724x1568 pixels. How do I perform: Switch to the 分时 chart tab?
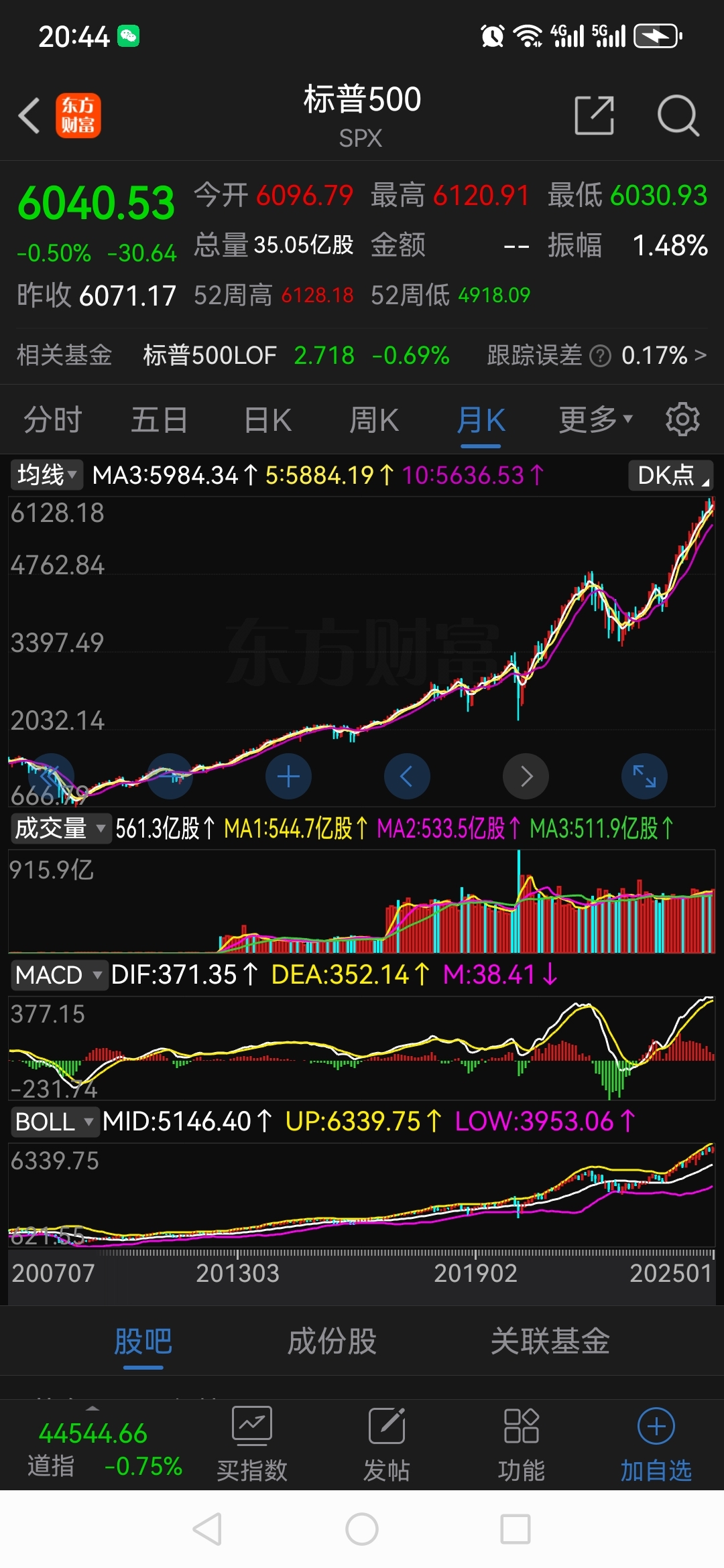(x=53, y=420)
